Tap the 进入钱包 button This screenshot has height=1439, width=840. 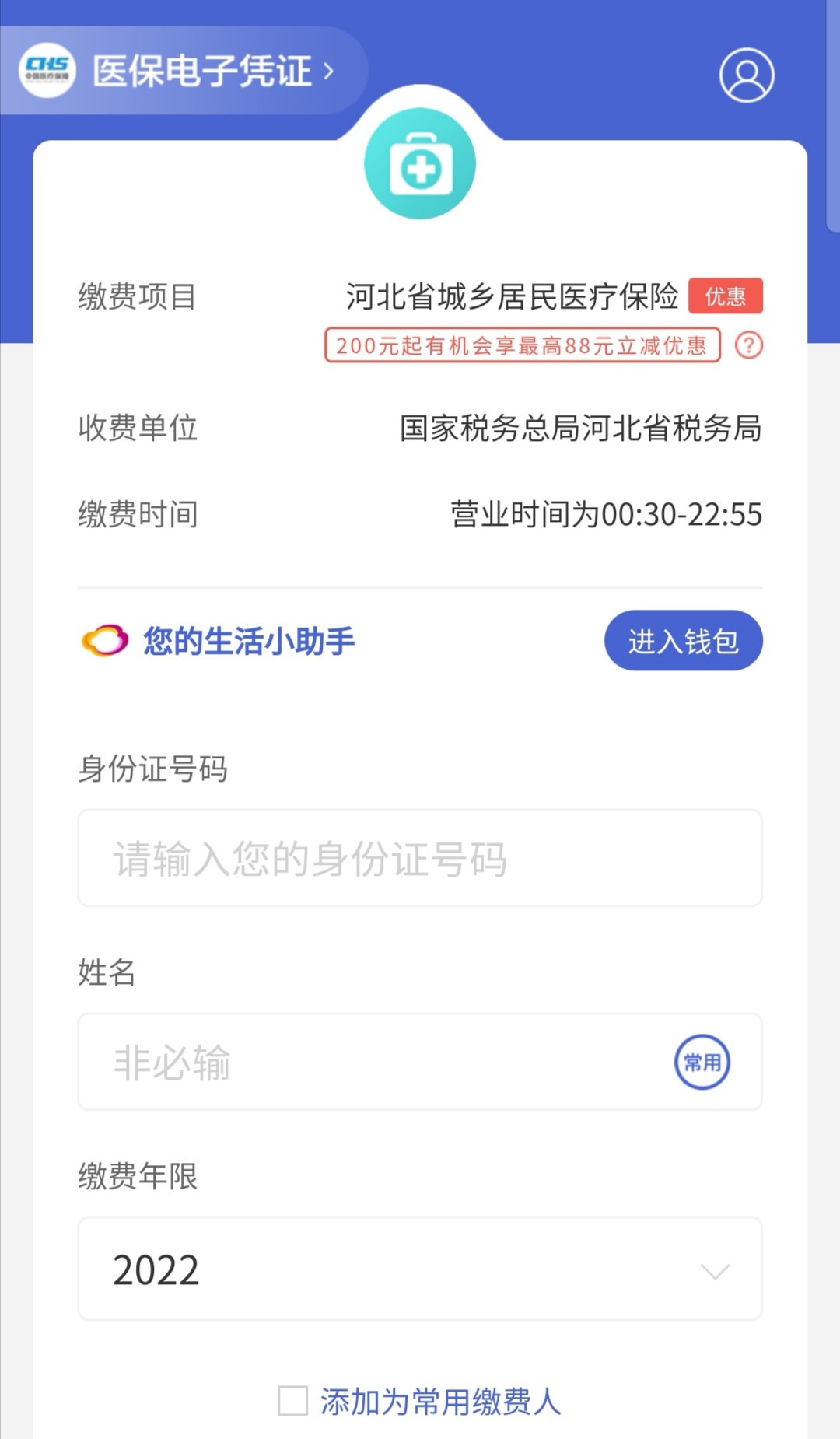click(x=683, y=641)
